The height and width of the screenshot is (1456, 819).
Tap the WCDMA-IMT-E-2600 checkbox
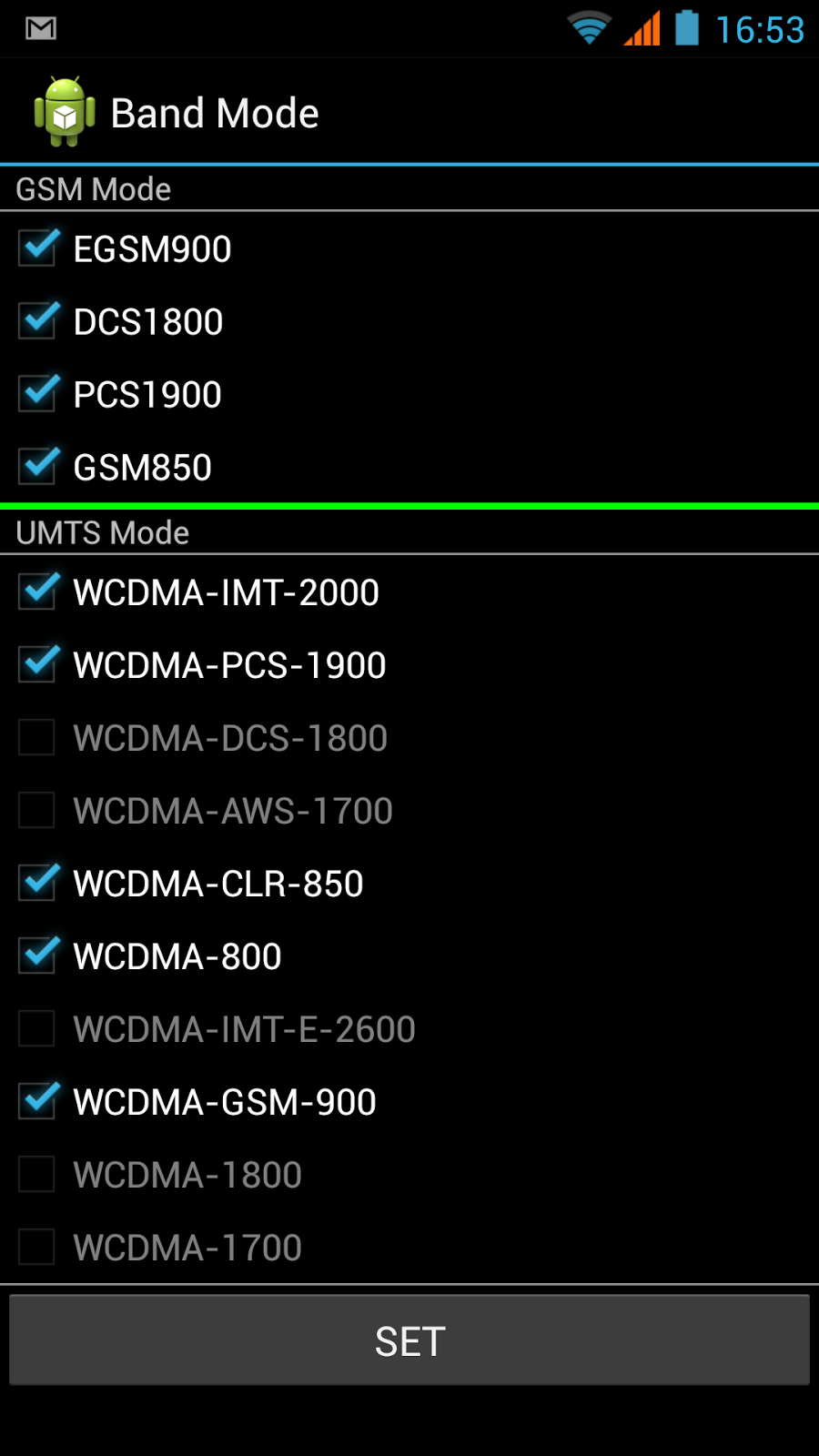coord(37,1029)
